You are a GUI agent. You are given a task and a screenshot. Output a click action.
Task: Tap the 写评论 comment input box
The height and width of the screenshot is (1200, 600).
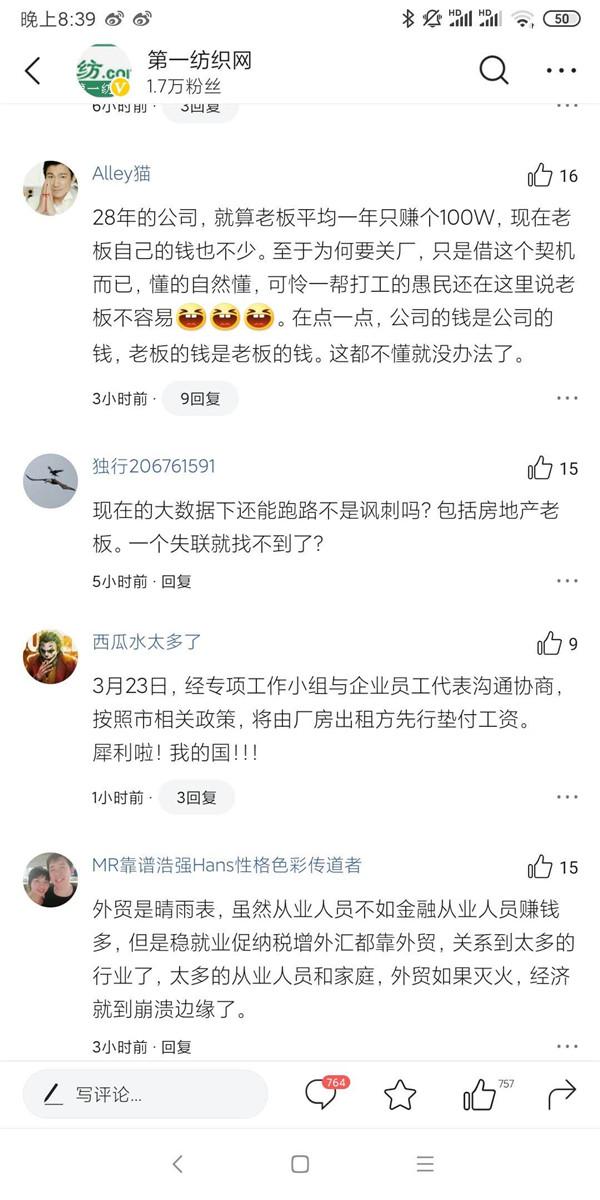[x=145, y=1095]
